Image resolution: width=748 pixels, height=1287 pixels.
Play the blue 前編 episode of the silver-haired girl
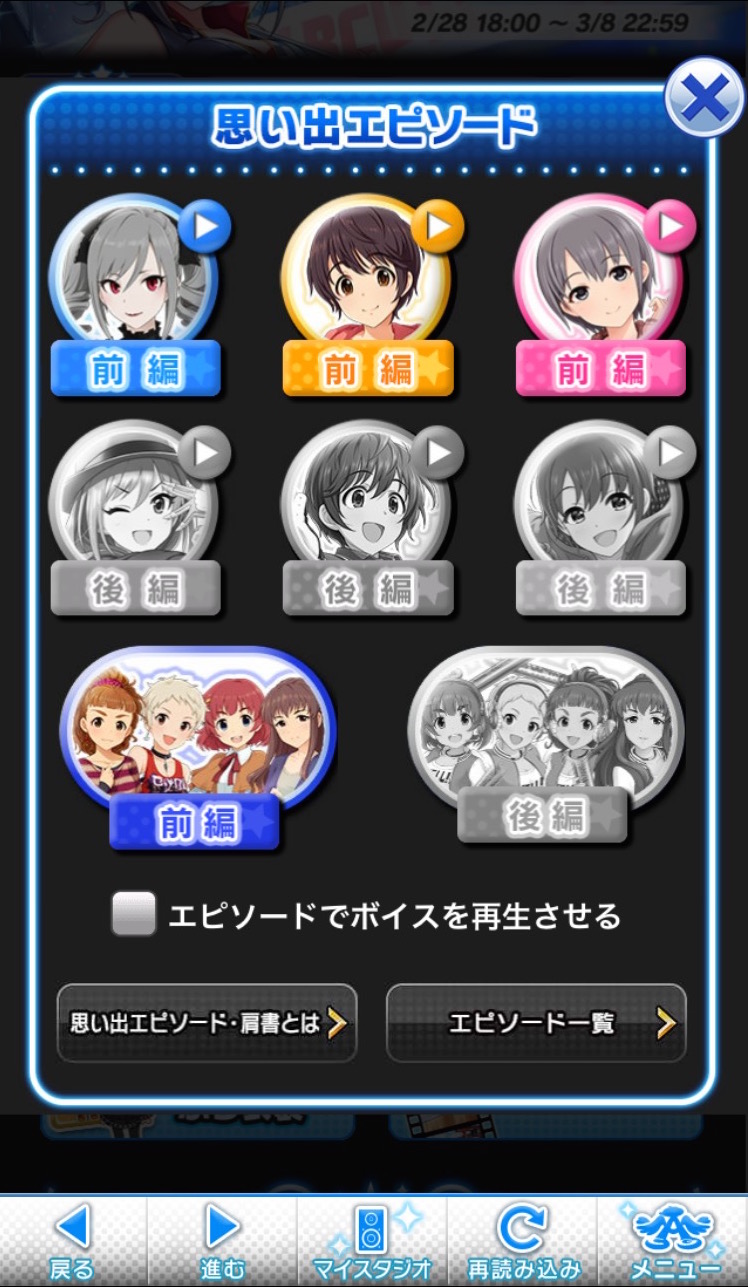pyautogui.click(x=135, y=295)
